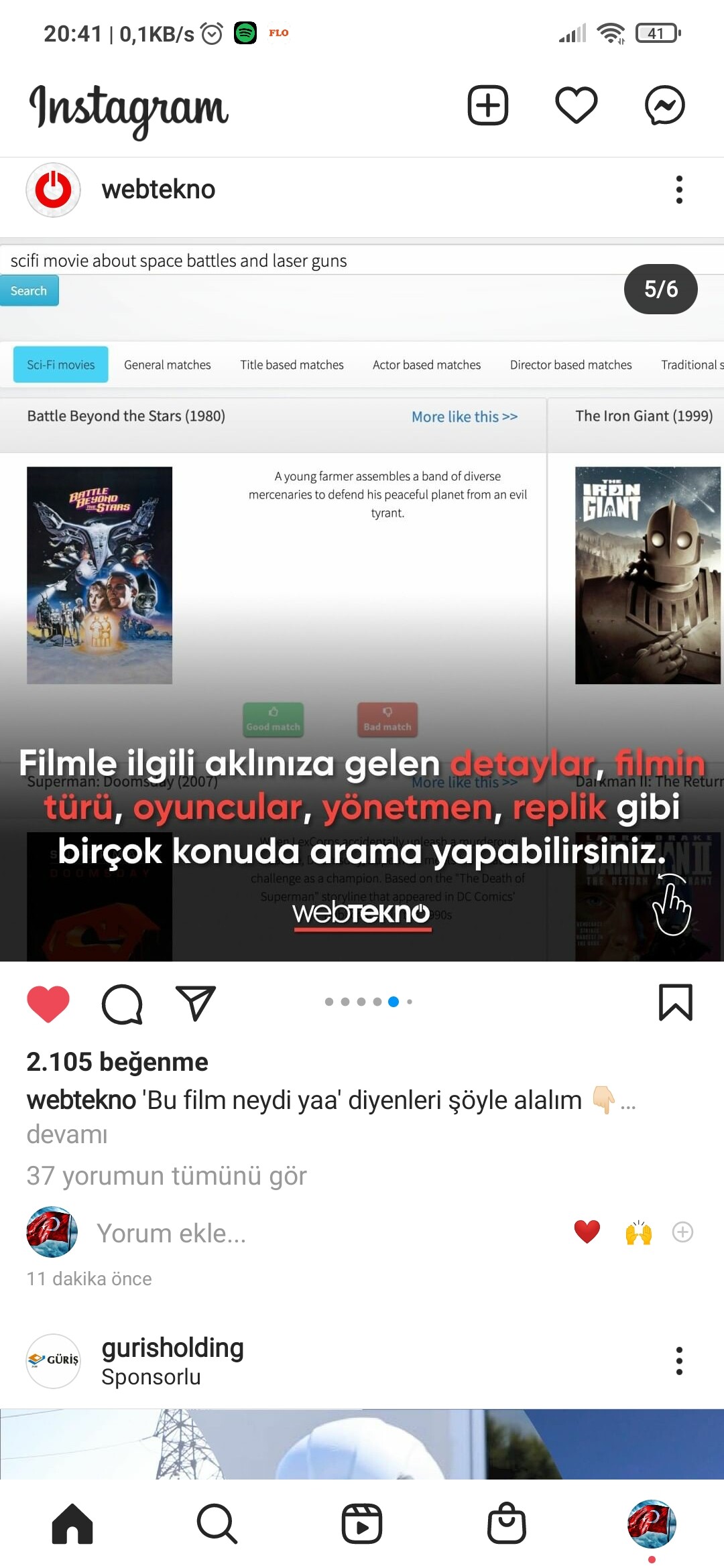The height and width of the screenshot is (1568, 724).
Task: Unlike the webtekno post
Action: click(x=48, y=1003)
